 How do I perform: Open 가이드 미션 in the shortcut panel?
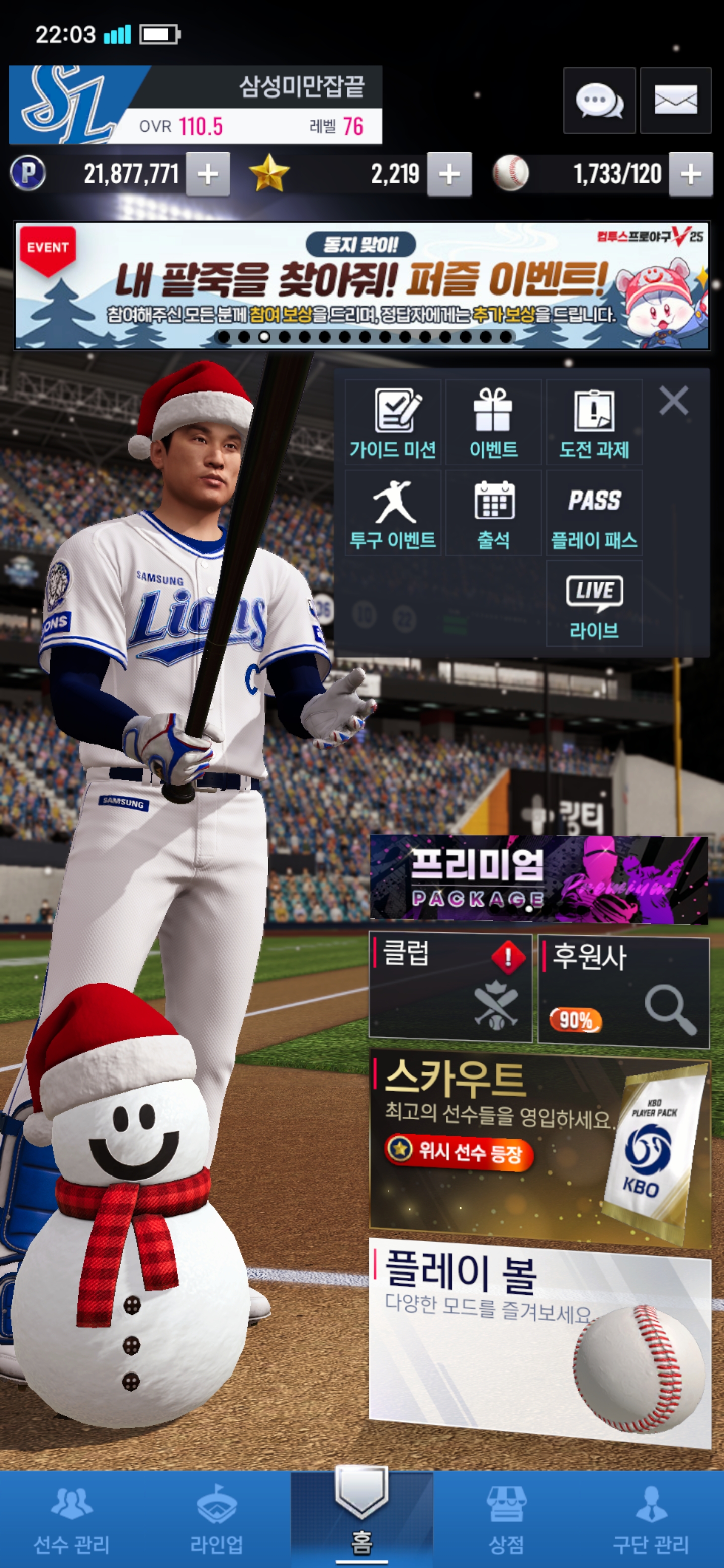pyautogui.click(x=393, y=423)
